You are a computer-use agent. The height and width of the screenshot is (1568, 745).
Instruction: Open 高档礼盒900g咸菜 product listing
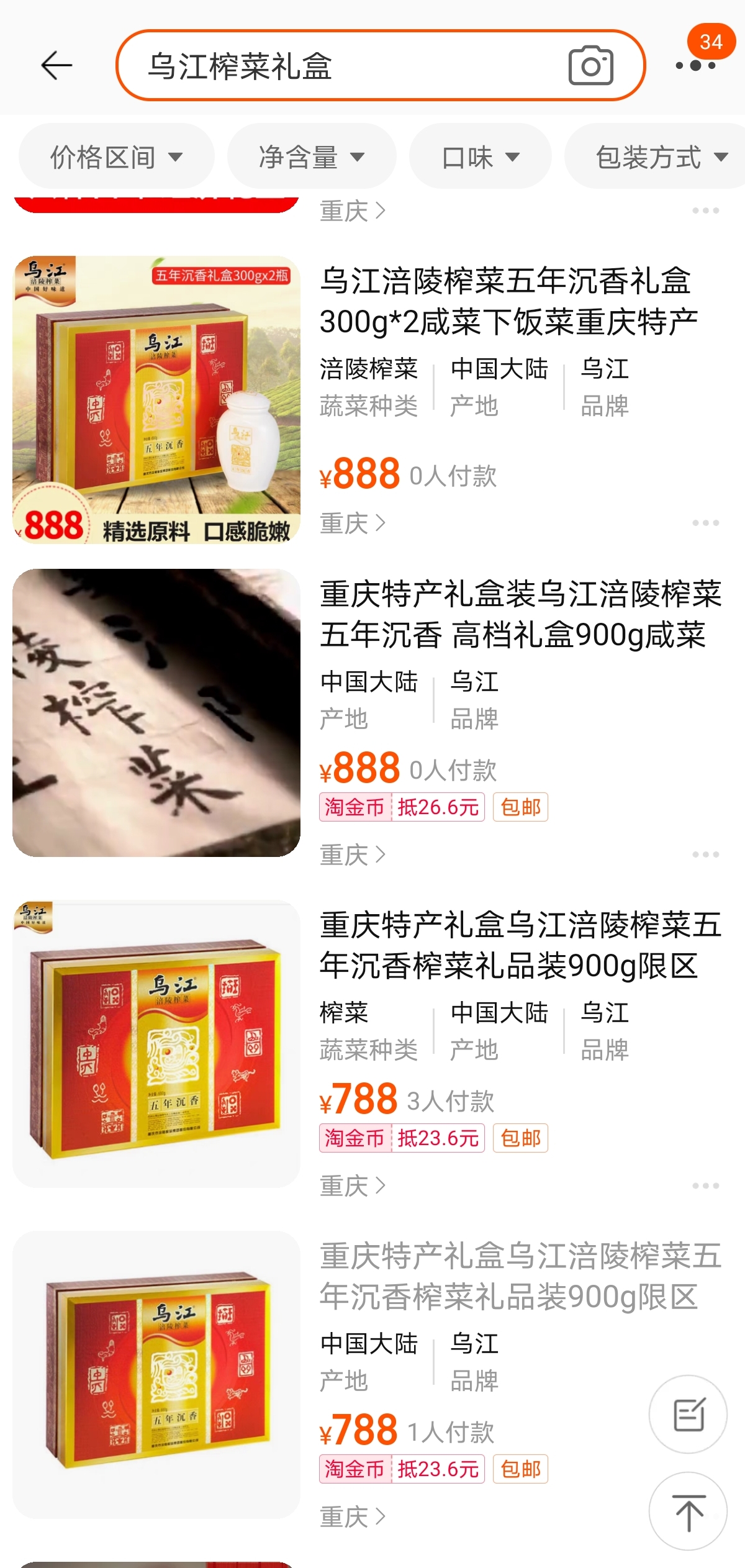point(520,614)
